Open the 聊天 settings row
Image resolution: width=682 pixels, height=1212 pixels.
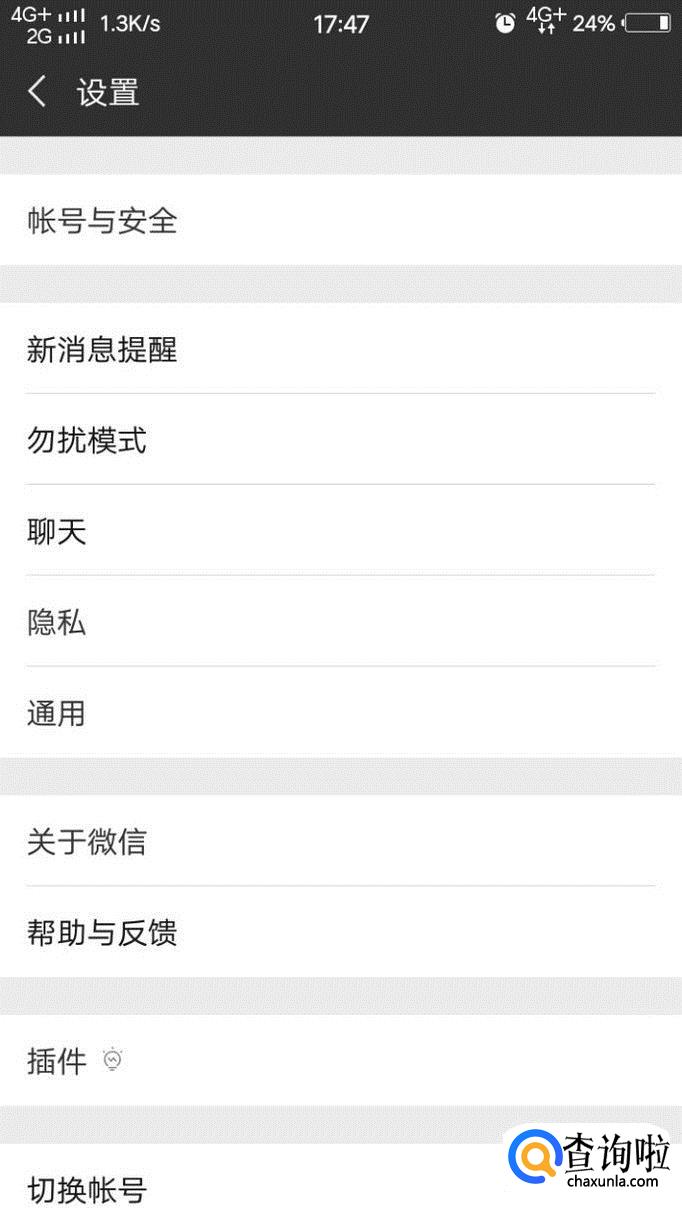(57, 531)
